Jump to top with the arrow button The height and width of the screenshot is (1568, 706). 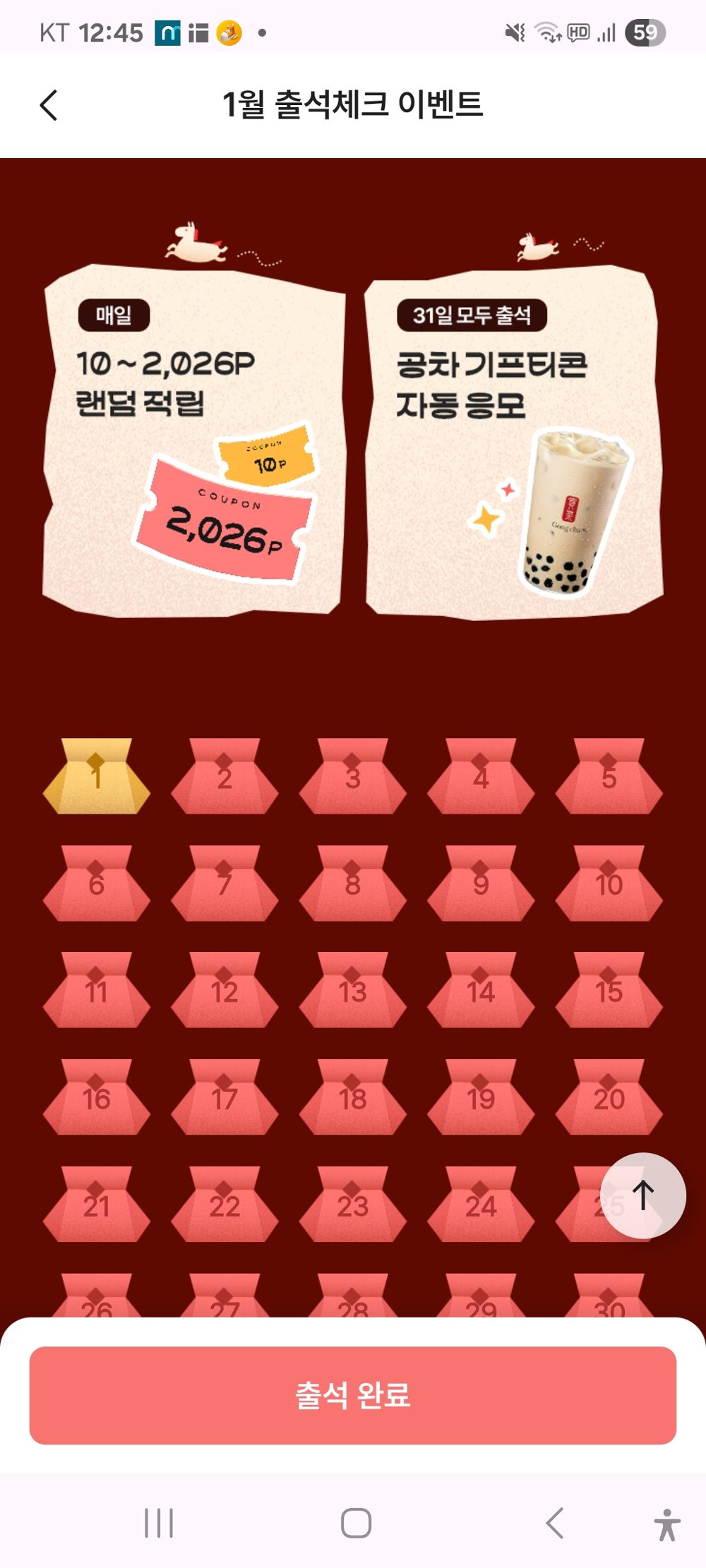(x=642, y=1195)
